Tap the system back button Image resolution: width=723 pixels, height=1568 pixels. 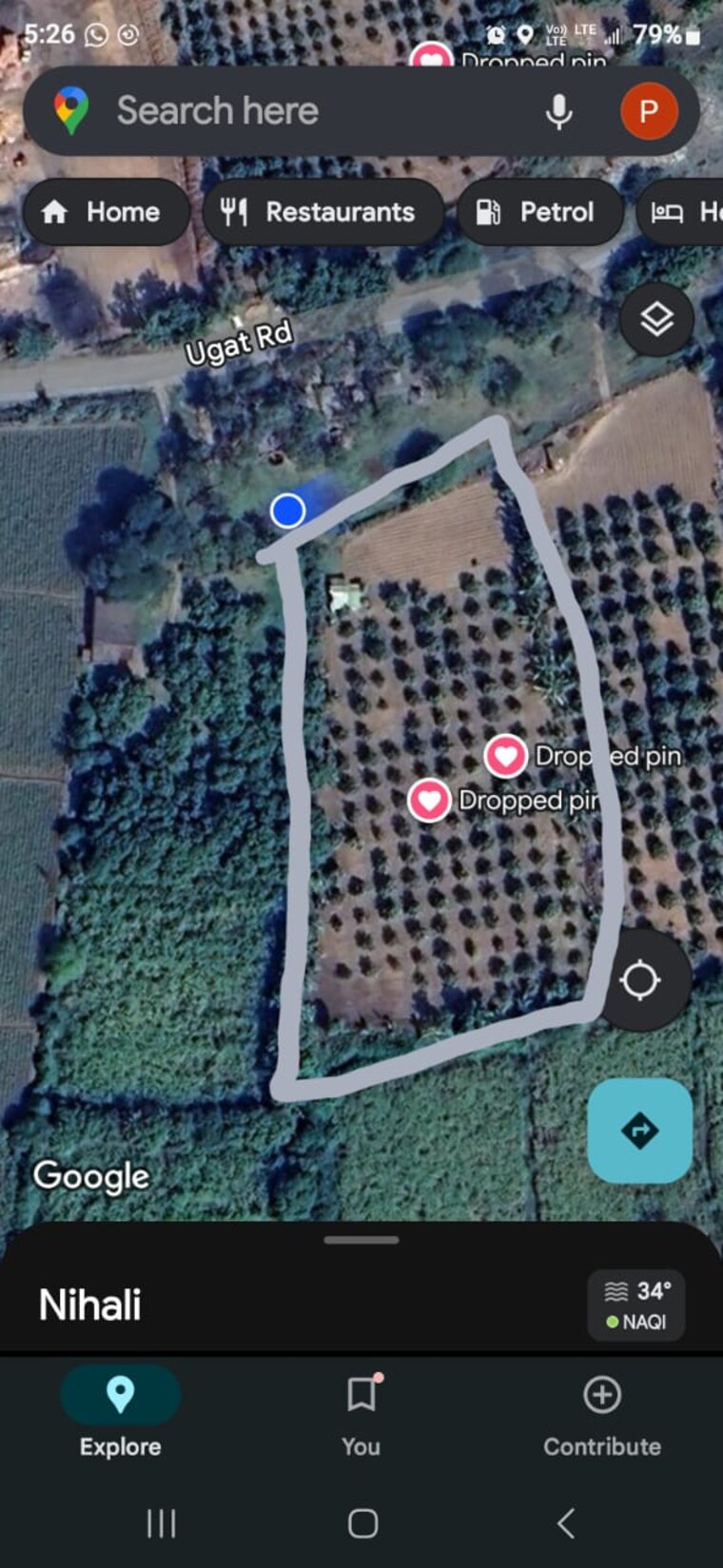(565, 1523)
